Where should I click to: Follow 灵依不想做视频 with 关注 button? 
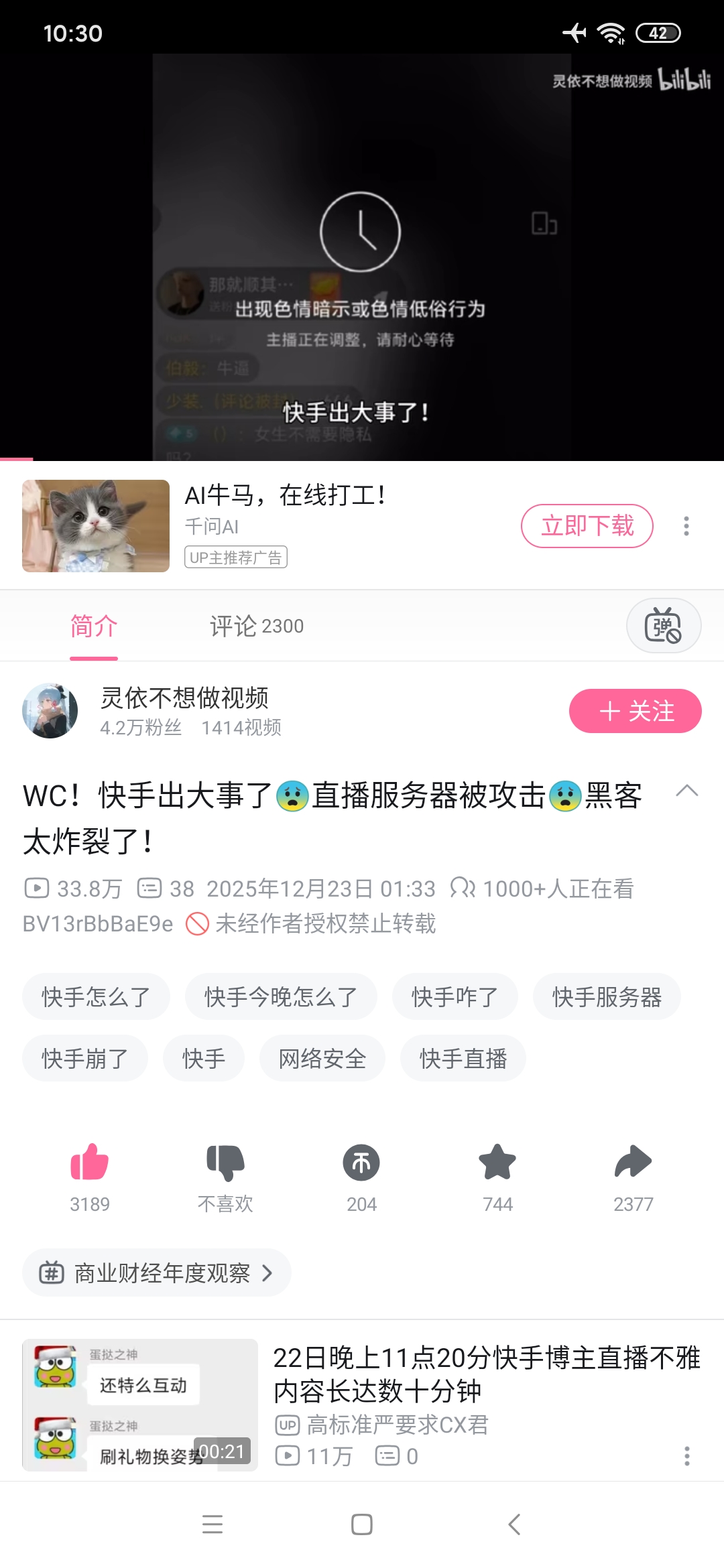pyautogui.click(x=635, y=711)
